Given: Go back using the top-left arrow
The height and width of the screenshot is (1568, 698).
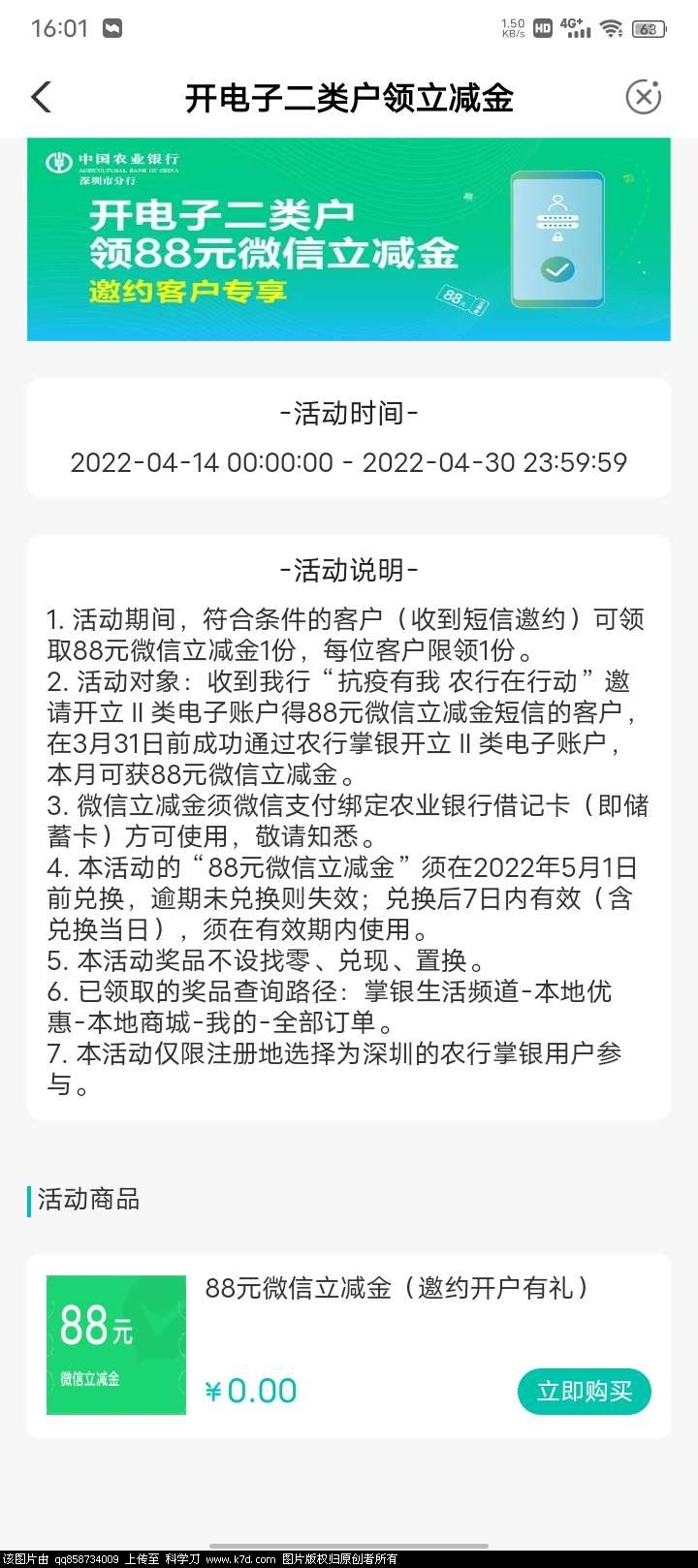Looking at the screenshot, I should [41, 97].
